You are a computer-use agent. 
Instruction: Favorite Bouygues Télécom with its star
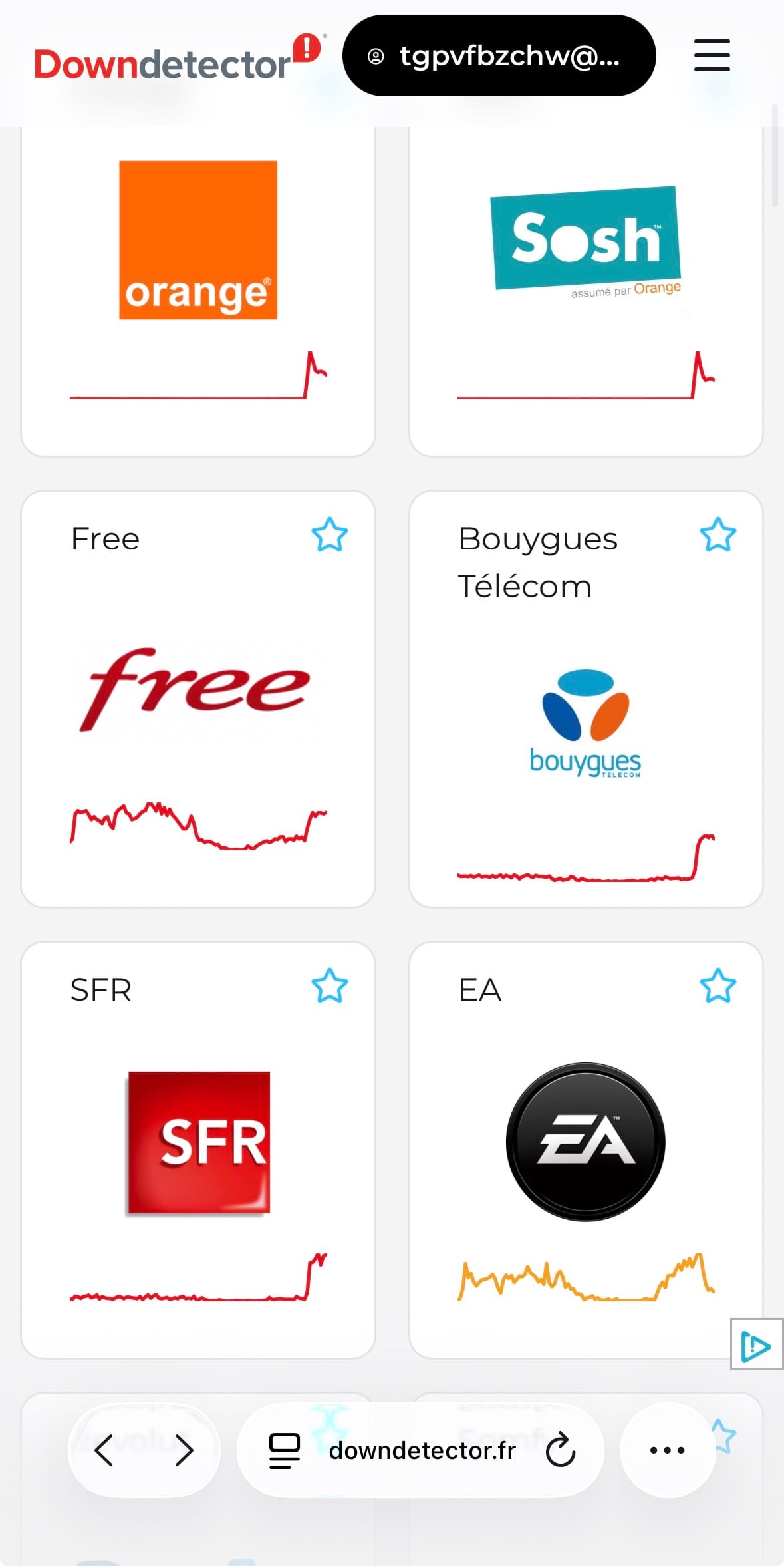click(x=718, y=535)
